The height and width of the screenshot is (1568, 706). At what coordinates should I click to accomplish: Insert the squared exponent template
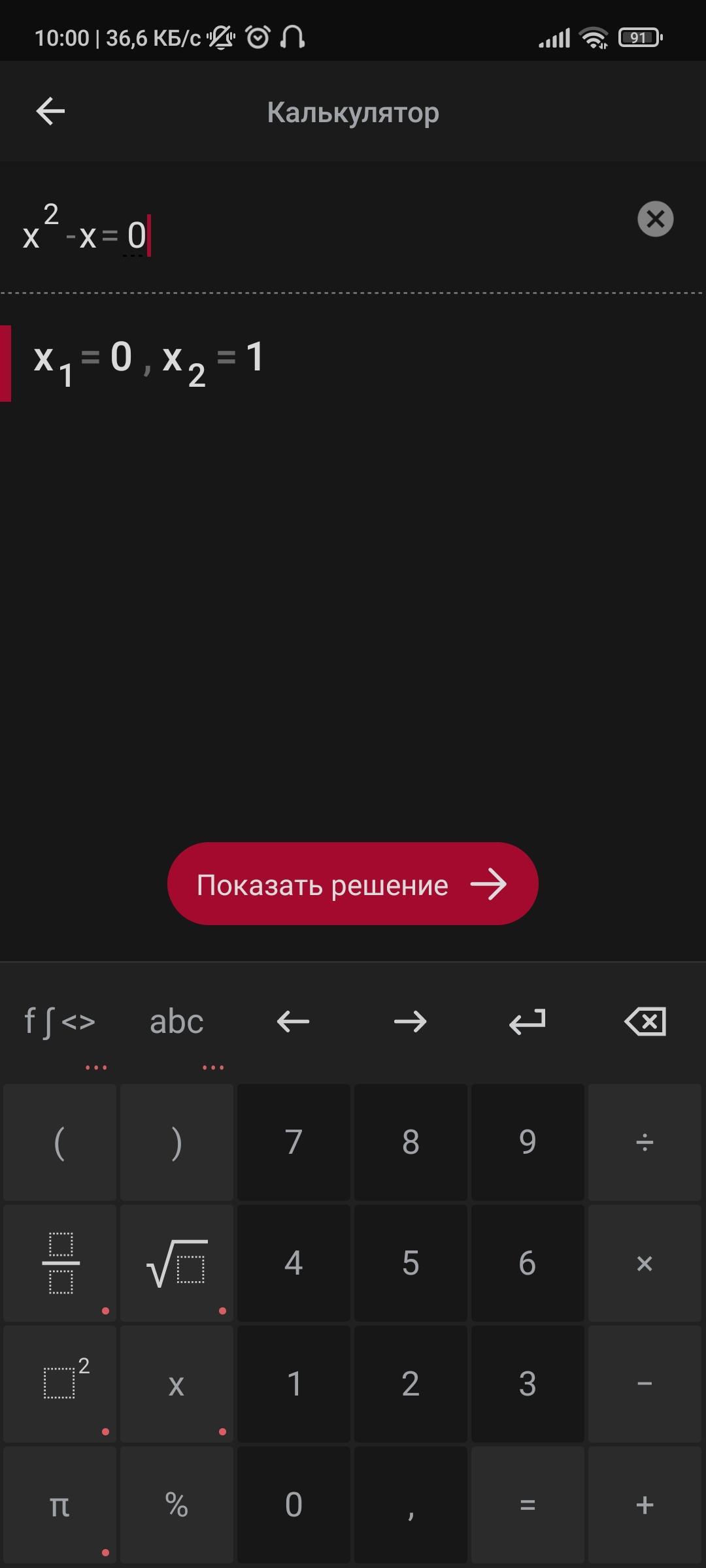point(59,1384)
